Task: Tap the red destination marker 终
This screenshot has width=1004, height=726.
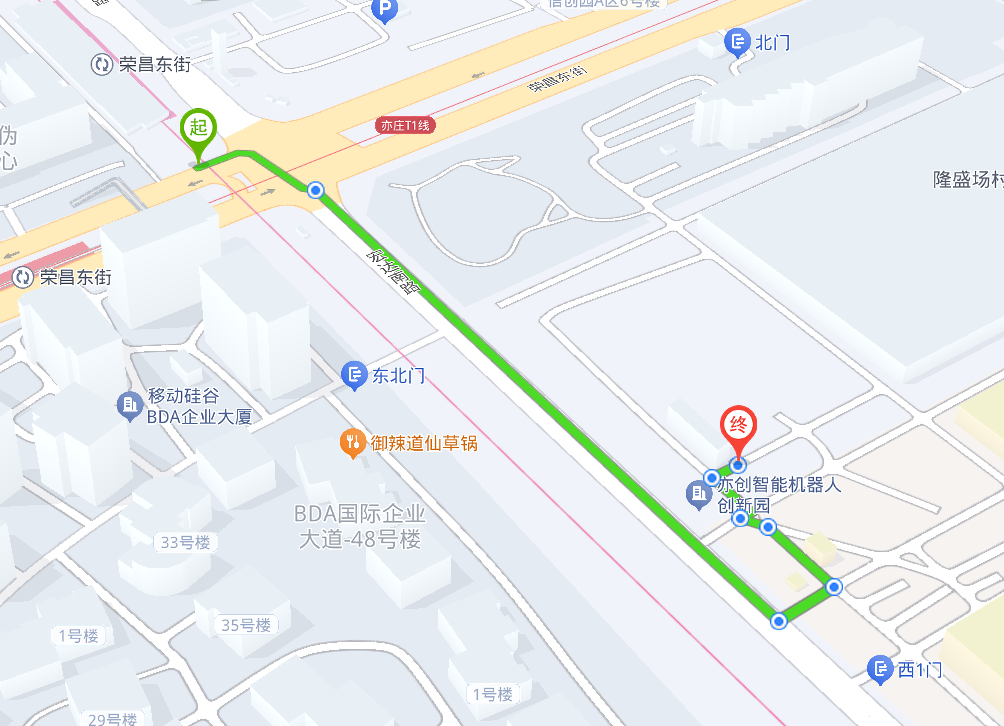Action: click(x=738, y=427)
